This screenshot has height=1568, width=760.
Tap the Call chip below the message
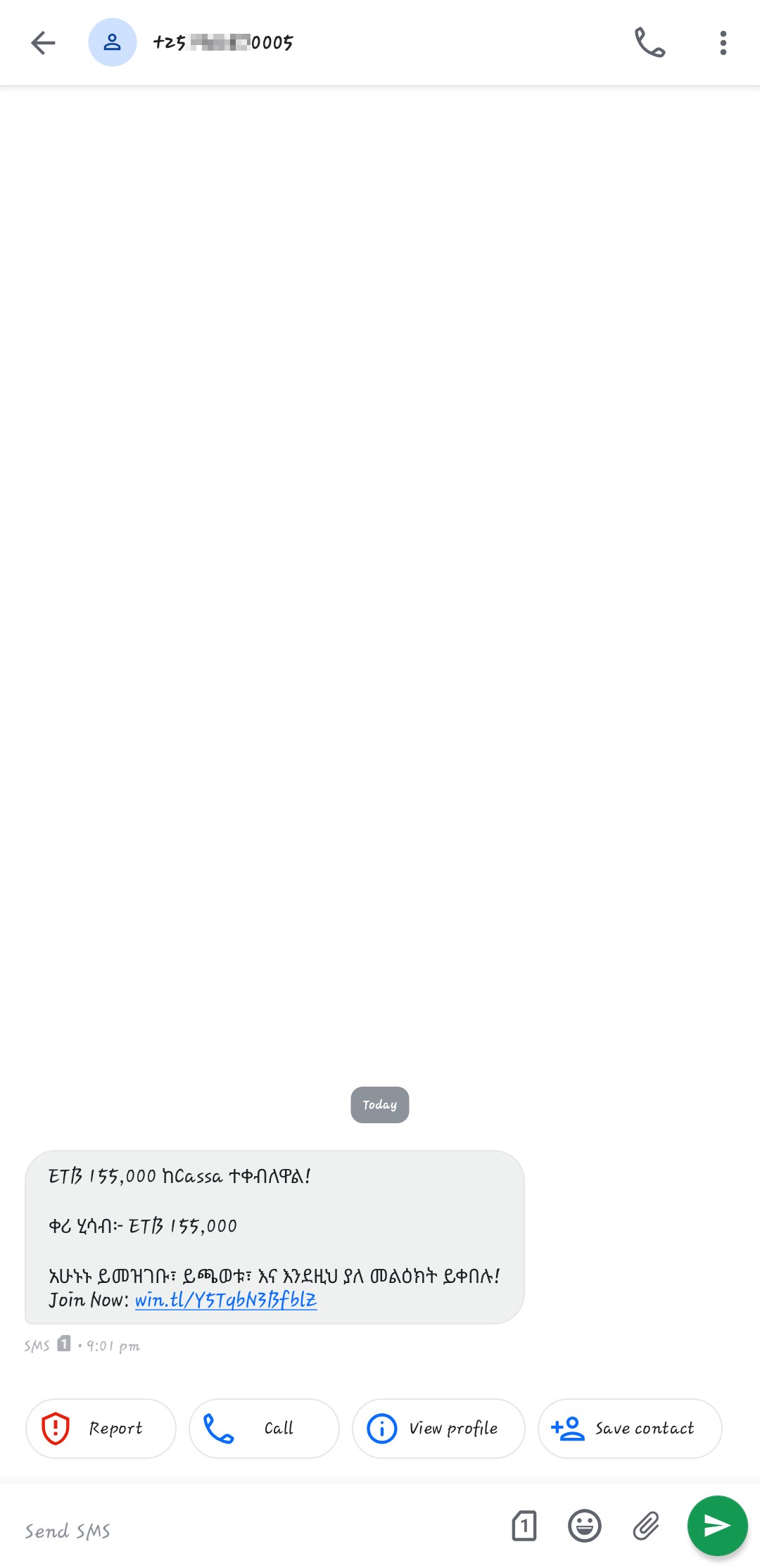(x=264, y=1428)
